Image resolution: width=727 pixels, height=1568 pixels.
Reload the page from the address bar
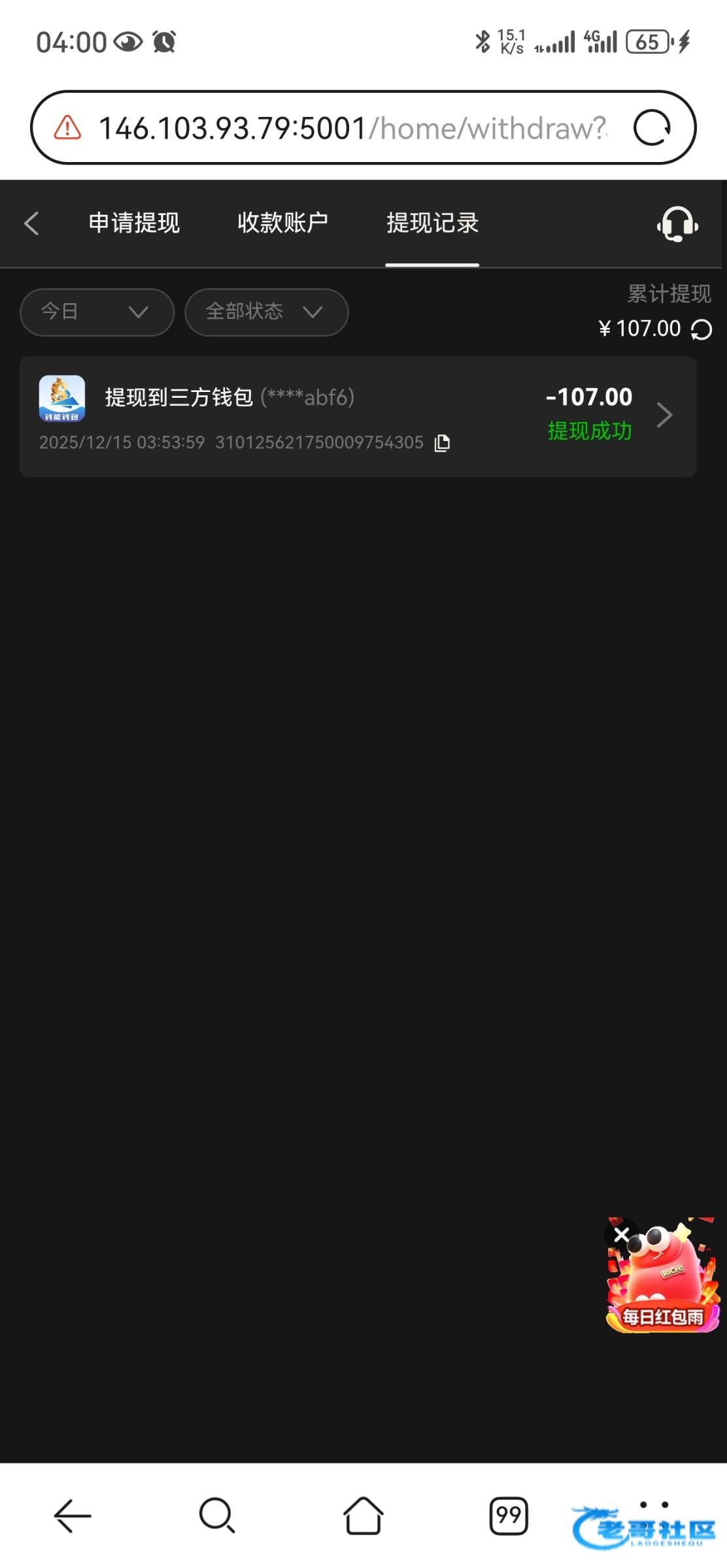(x=652, y=127)
